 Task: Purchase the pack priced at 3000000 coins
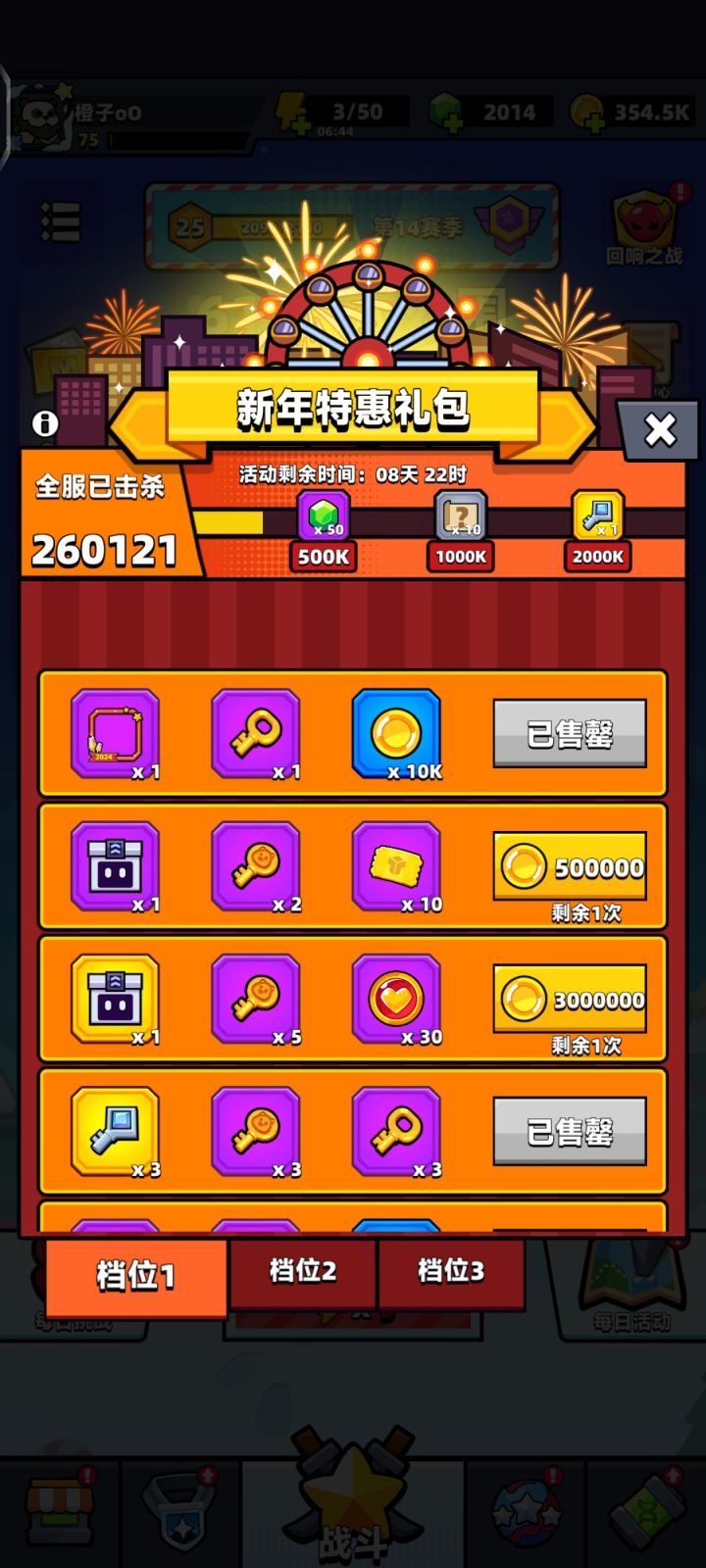570,1001
